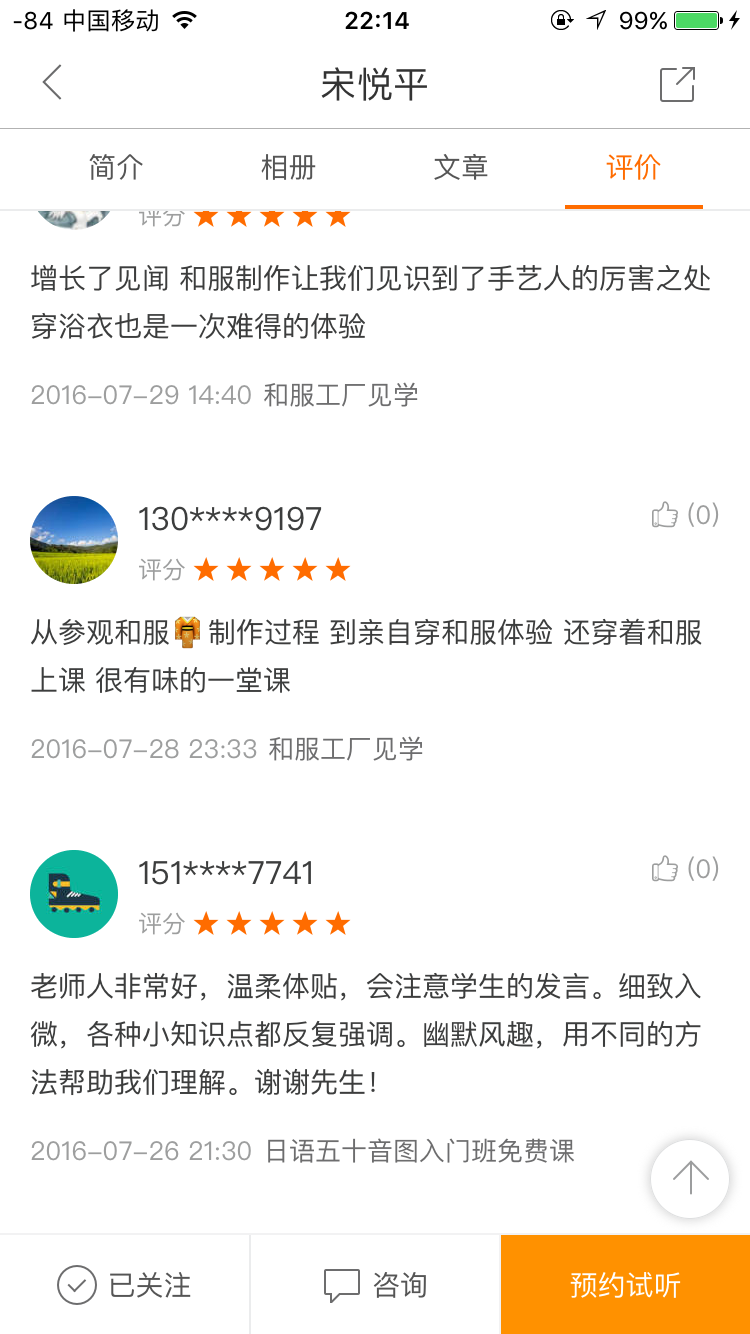This screenshot has height=1334, width=750.
Task: Like the review by 130****9197
Action: (684, 515)
